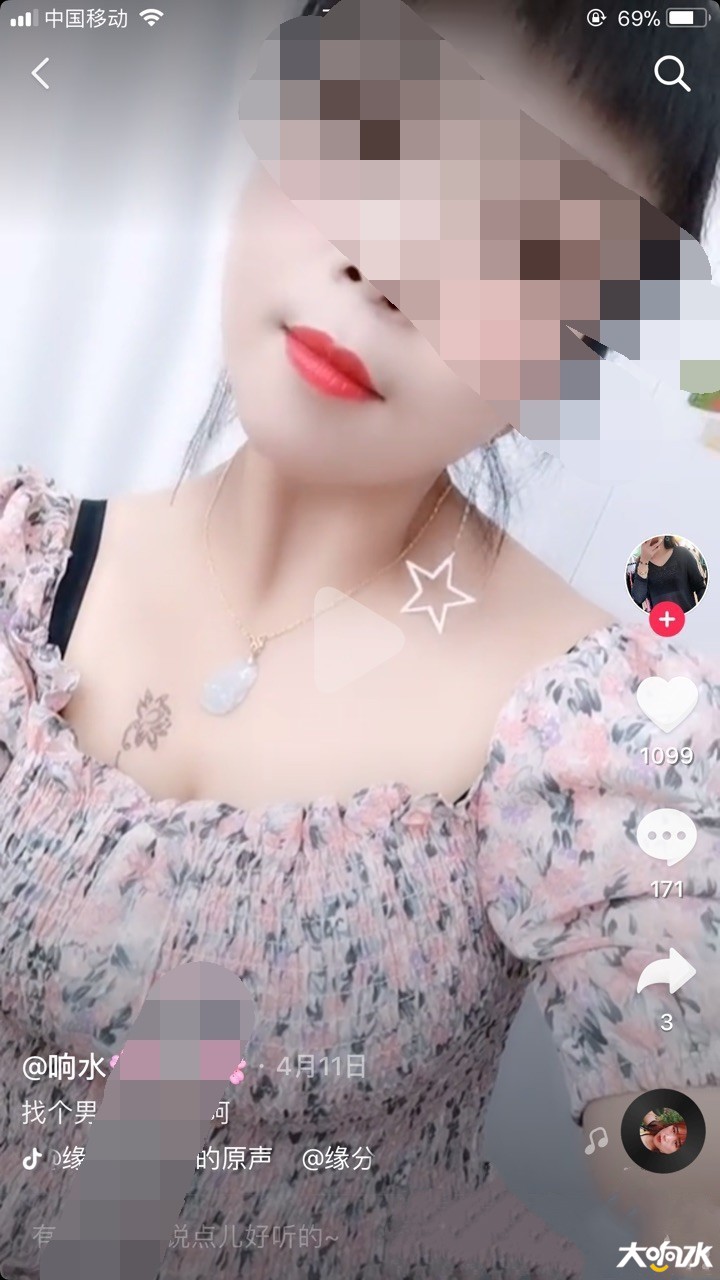
Task: Follow the creator via red plus badge
Action: [666, 620]
